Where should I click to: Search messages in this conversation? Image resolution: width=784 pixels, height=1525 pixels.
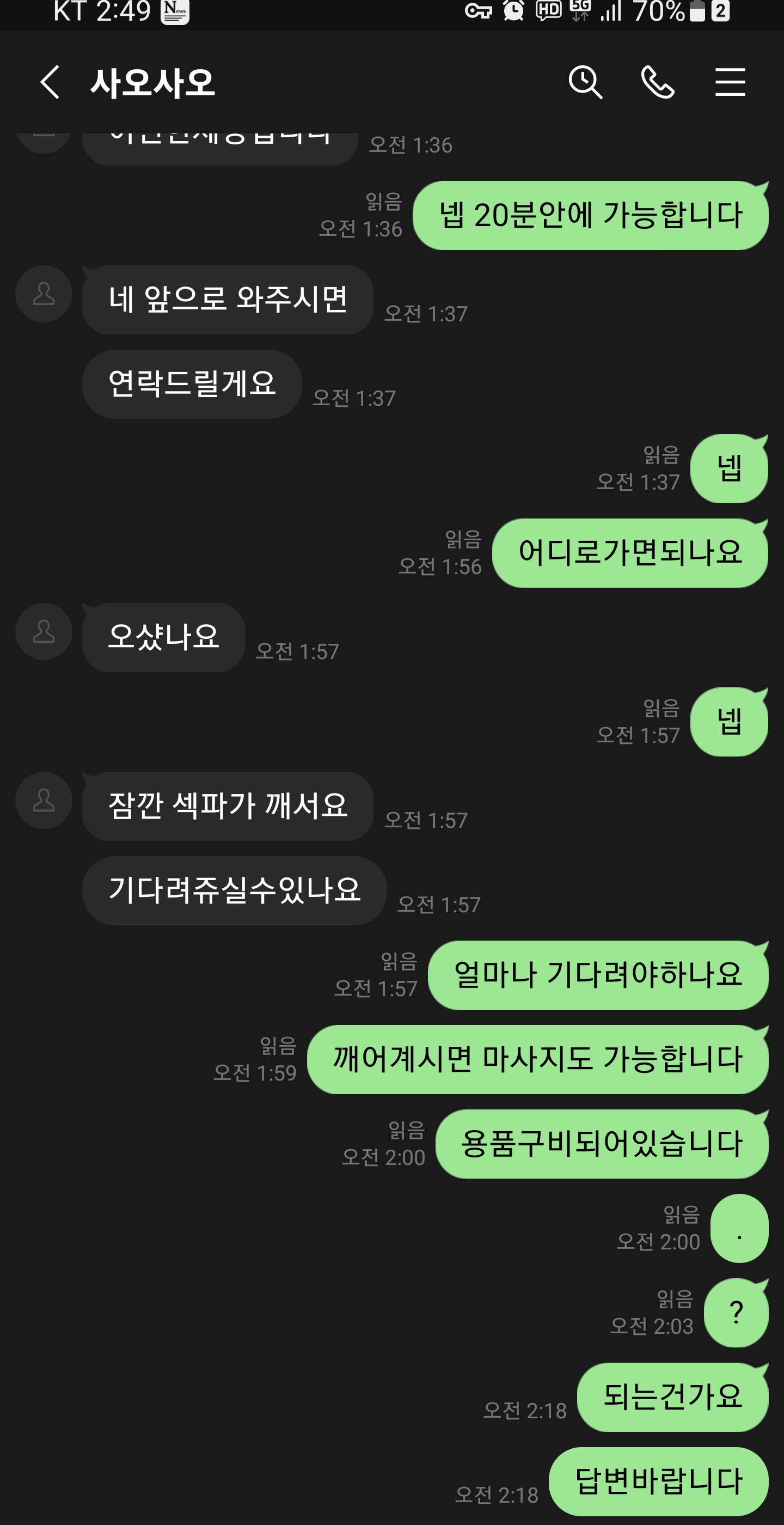tap(585, 82)
